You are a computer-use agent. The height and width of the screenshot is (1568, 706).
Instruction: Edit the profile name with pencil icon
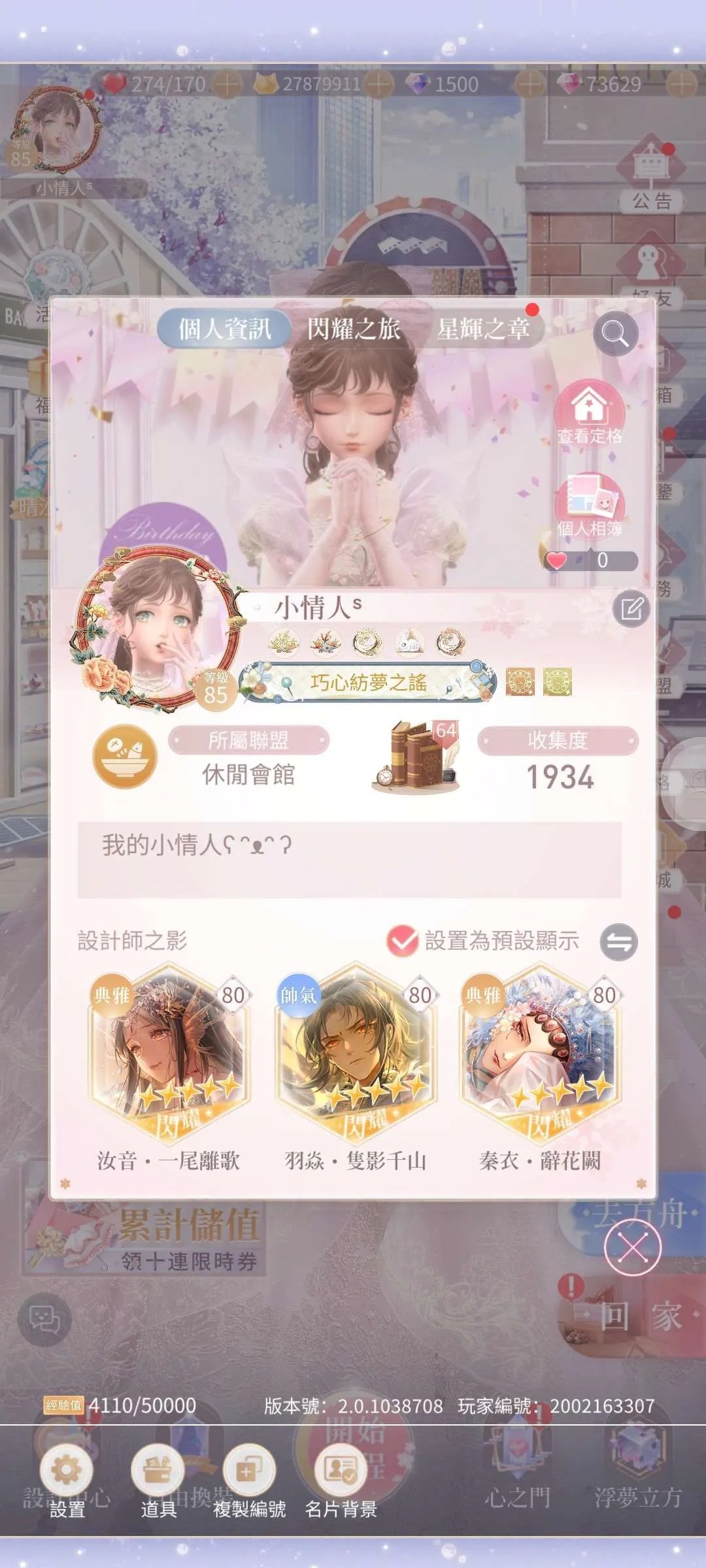(631, 610)
